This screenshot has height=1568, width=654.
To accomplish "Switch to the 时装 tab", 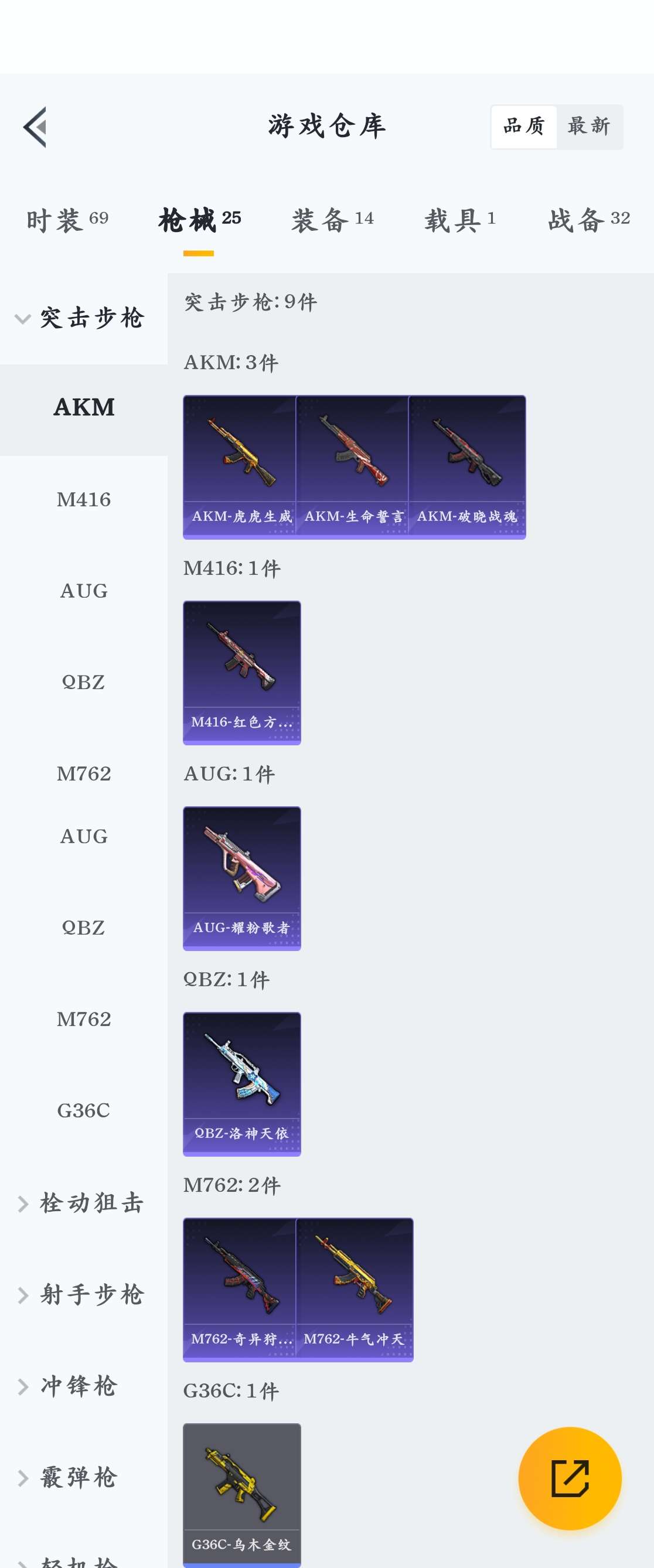I will 67,220.
